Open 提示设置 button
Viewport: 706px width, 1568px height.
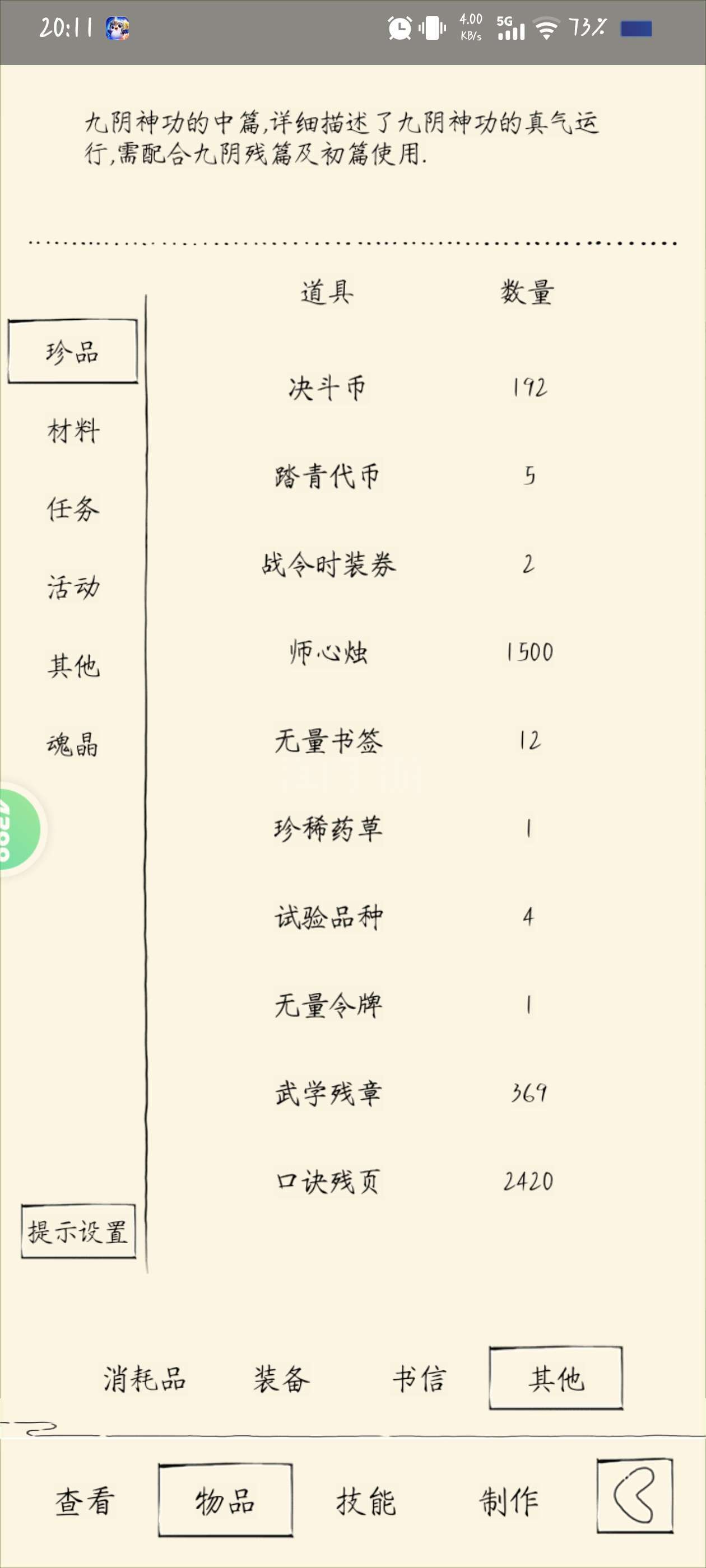[78, 1231]
